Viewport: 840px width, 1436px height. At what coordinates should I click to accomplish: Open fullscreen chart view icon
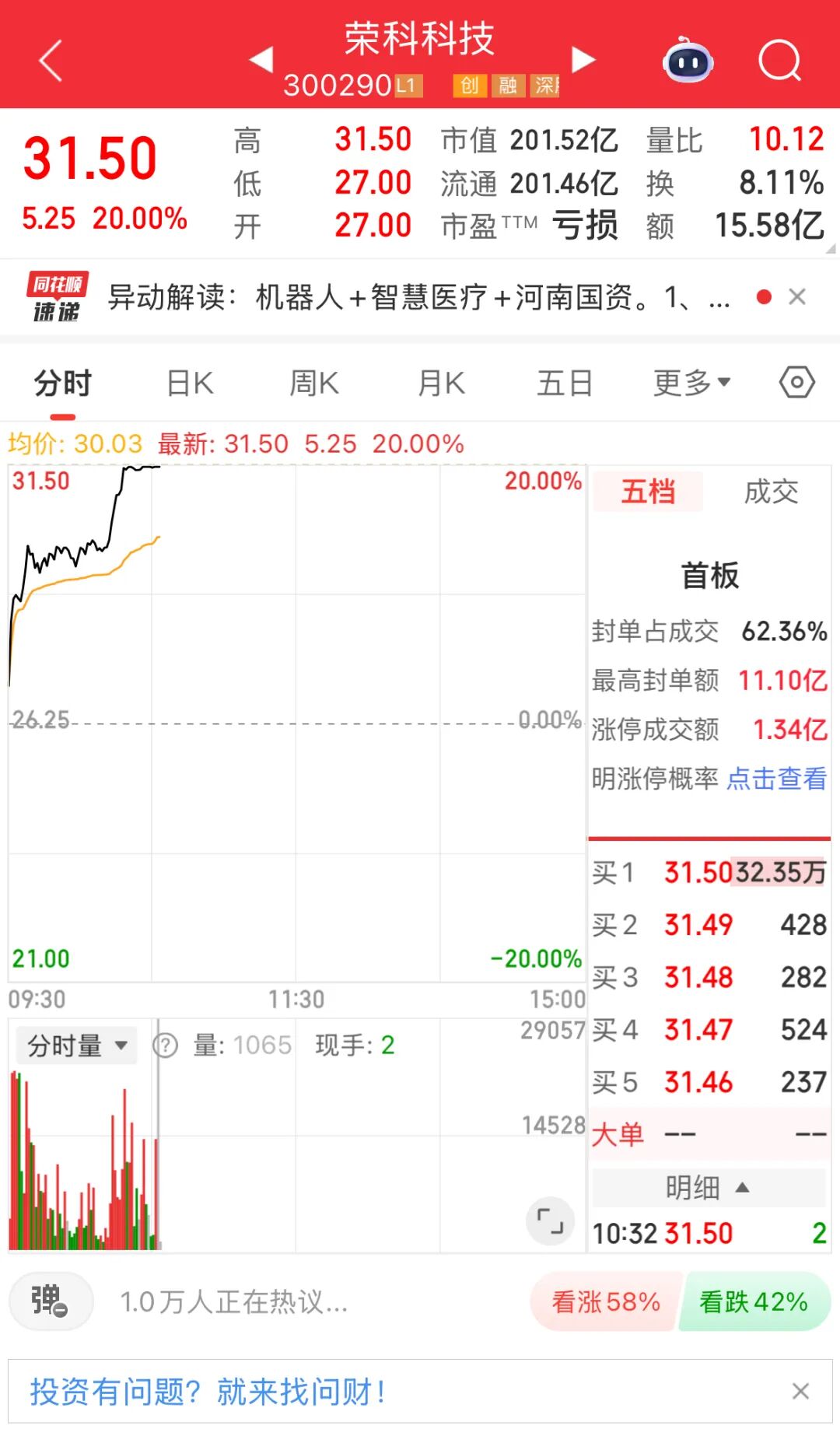(x=551, y=1221)
